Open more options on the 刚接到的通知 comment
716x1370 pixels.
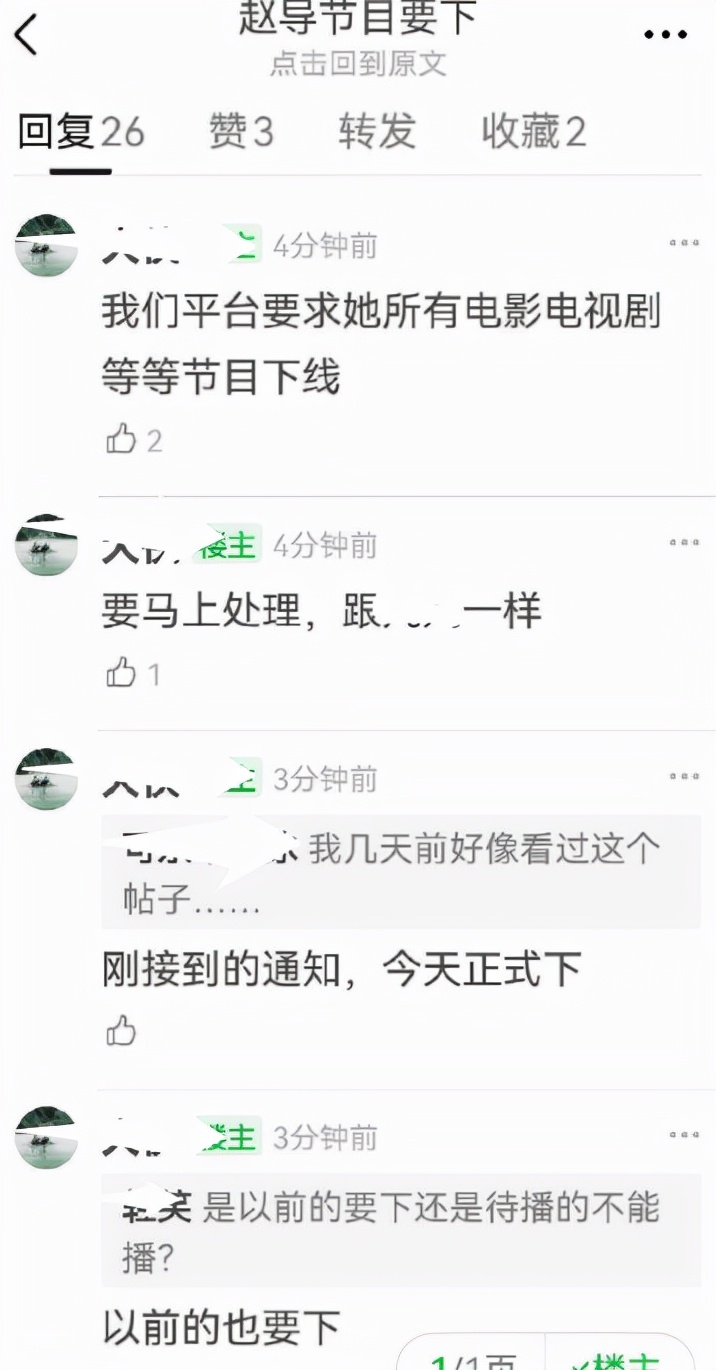coord(684,776)
